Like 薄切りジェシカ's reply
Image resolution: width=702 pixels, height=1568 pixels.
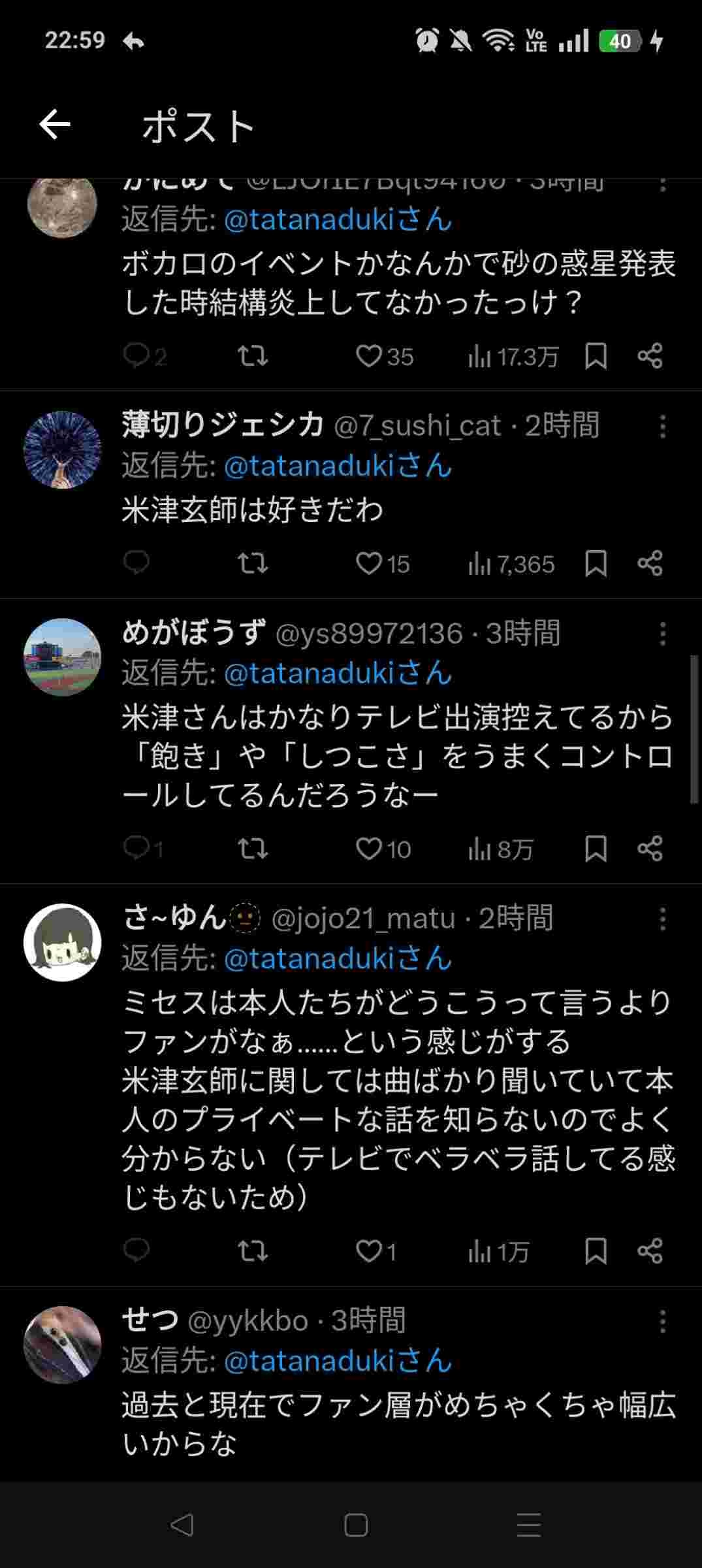tap(369, 564)
